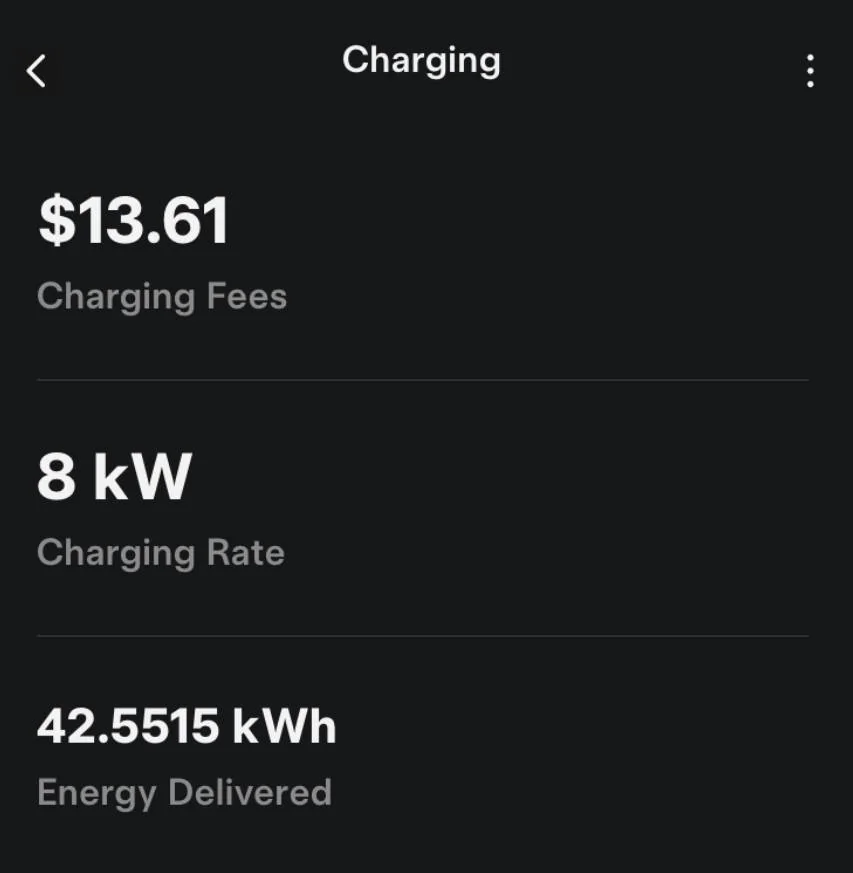Viewport: 853px width, 873px height.
Task: Click the Charging Rate label text
Action: pos(160,552)
